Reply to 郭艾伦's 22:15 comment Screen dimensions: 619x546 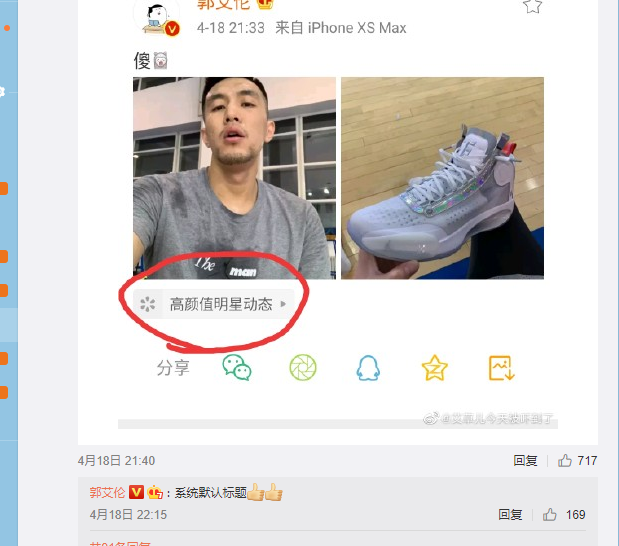[510, 515]
